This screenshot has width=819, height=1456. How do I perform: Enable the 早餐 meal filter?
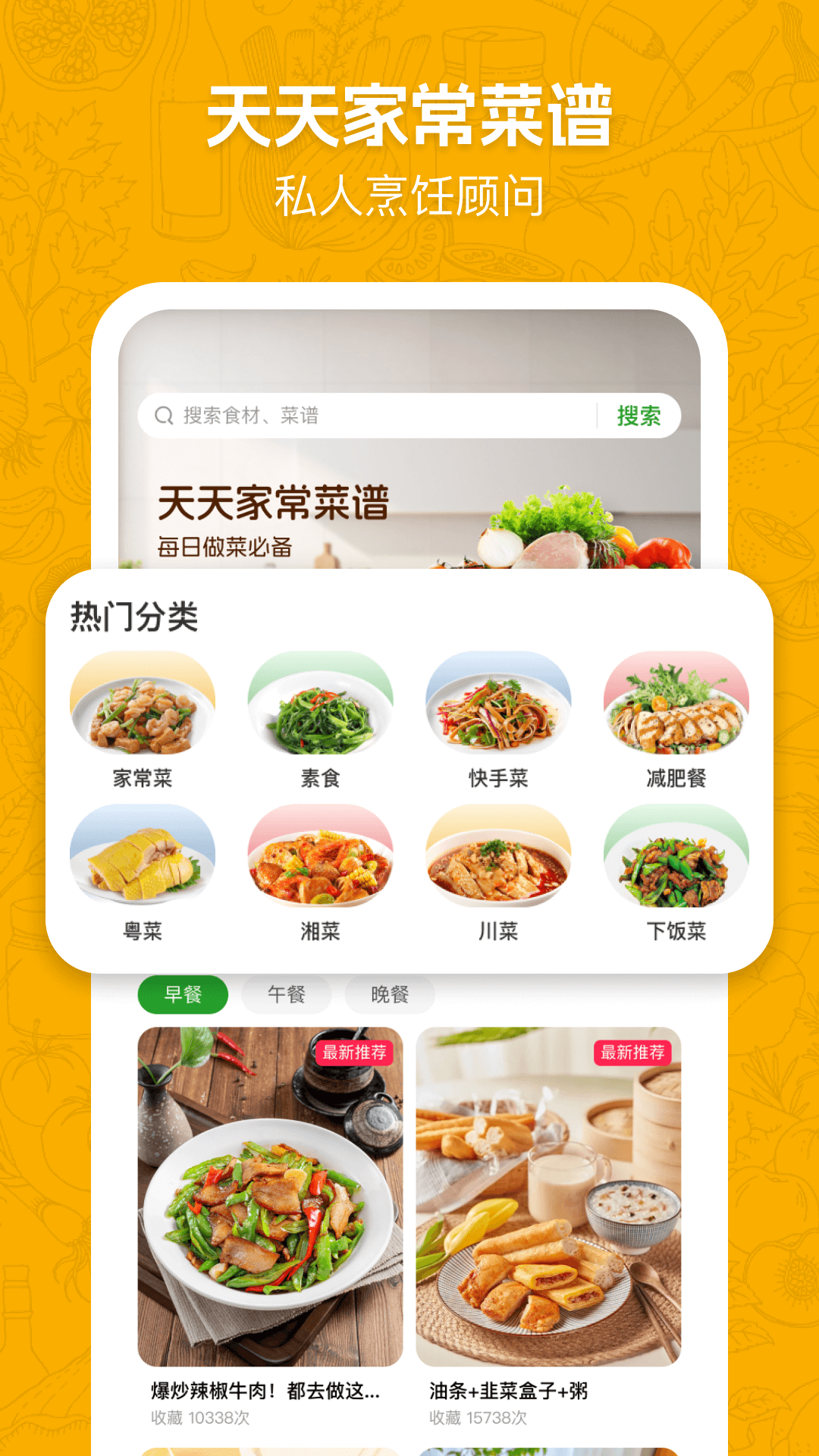click(x=182, y=994)
